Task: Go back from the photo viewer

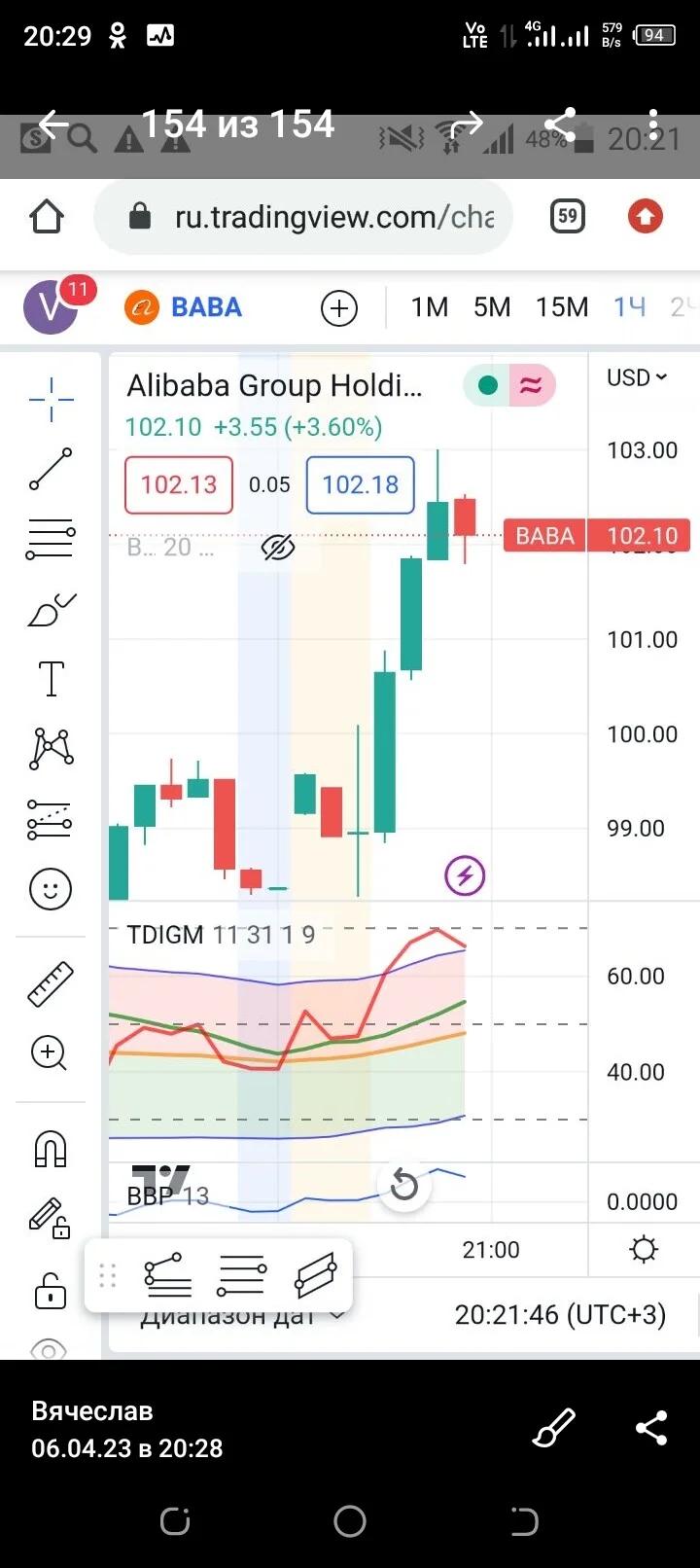Action: 53,124
